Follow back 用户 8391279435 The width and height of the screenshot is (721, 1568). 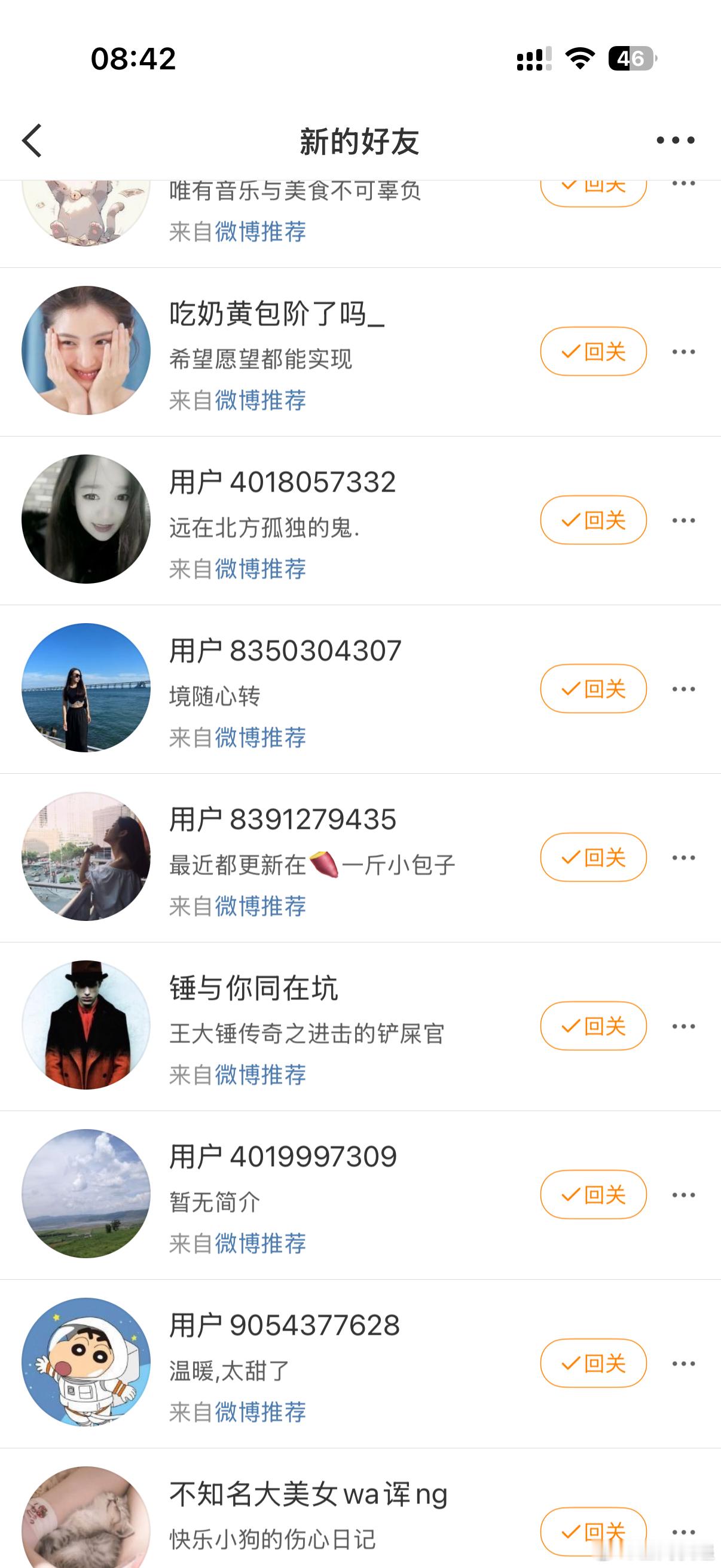[x=592, y=857]
